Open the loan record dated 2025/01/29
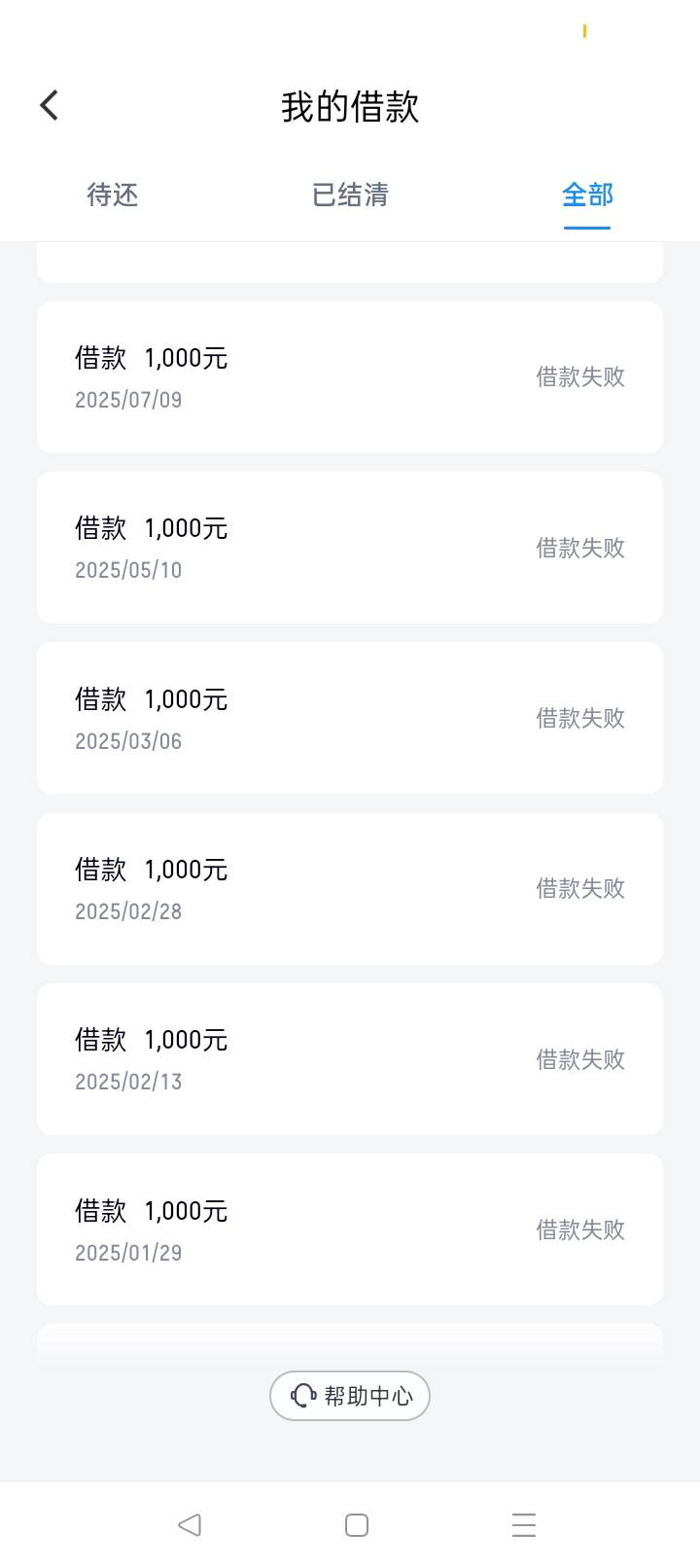Screen dimensions: 700x1568 coord(350,1229)
